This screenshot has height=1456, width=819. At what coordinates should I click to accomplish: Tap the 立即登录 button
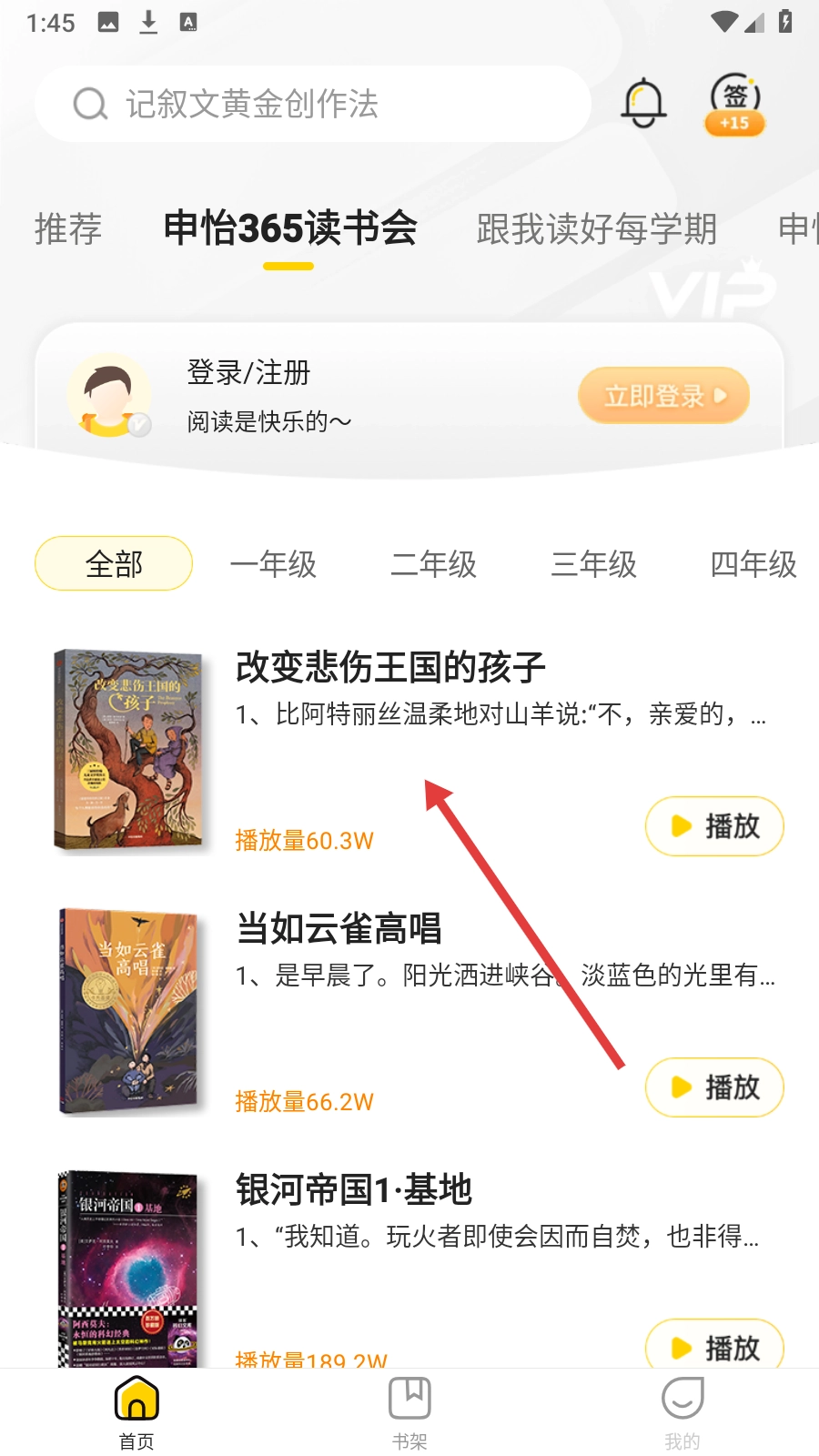click(x=663, y=396)
